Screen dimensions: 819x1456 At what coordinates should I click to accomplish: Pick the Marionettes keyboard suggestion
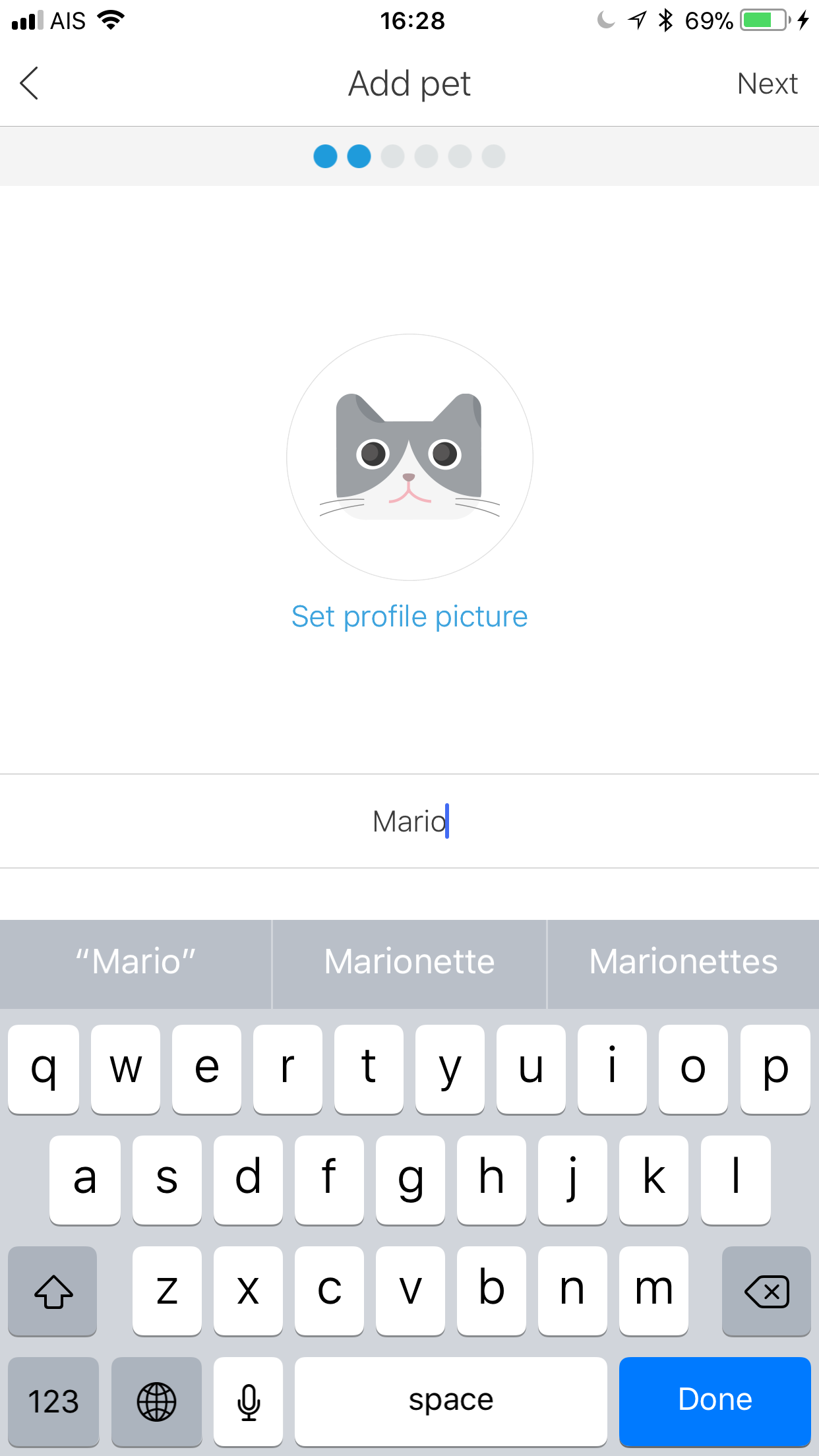coord(684,962)
